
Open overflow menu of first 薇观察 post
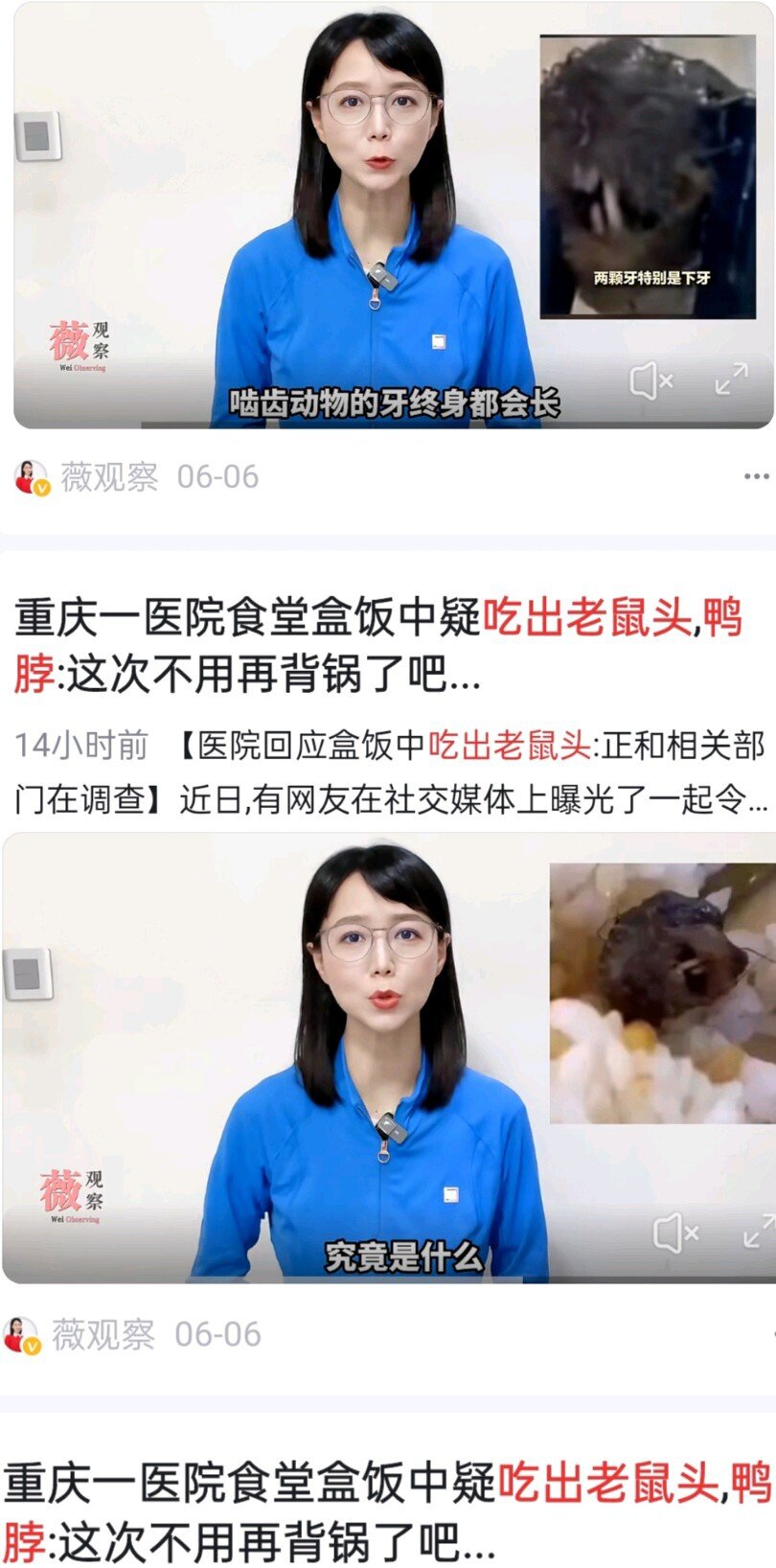coord(756,476)
